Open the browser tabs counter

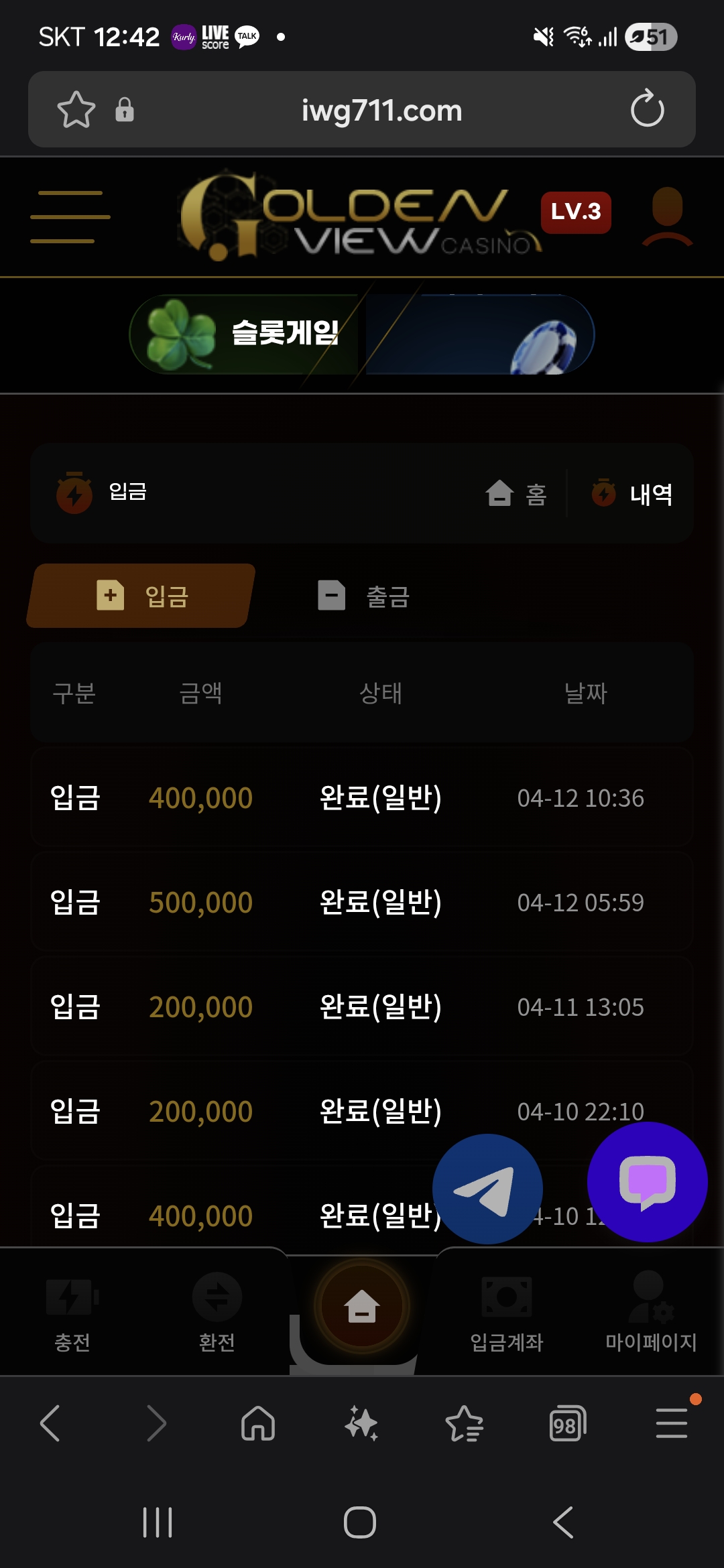click(567, 1423)
